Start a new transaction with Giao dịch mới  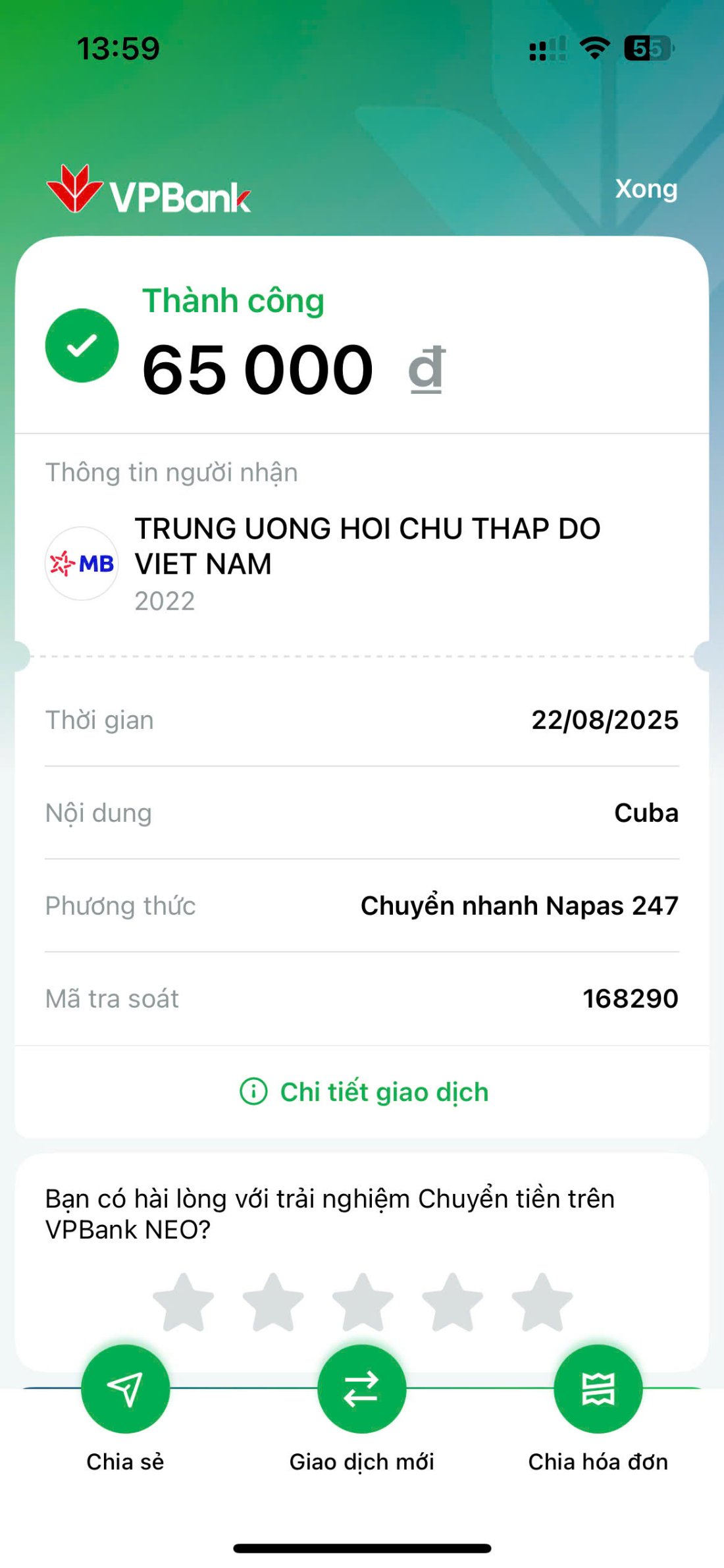click(x=361, y=1390)
